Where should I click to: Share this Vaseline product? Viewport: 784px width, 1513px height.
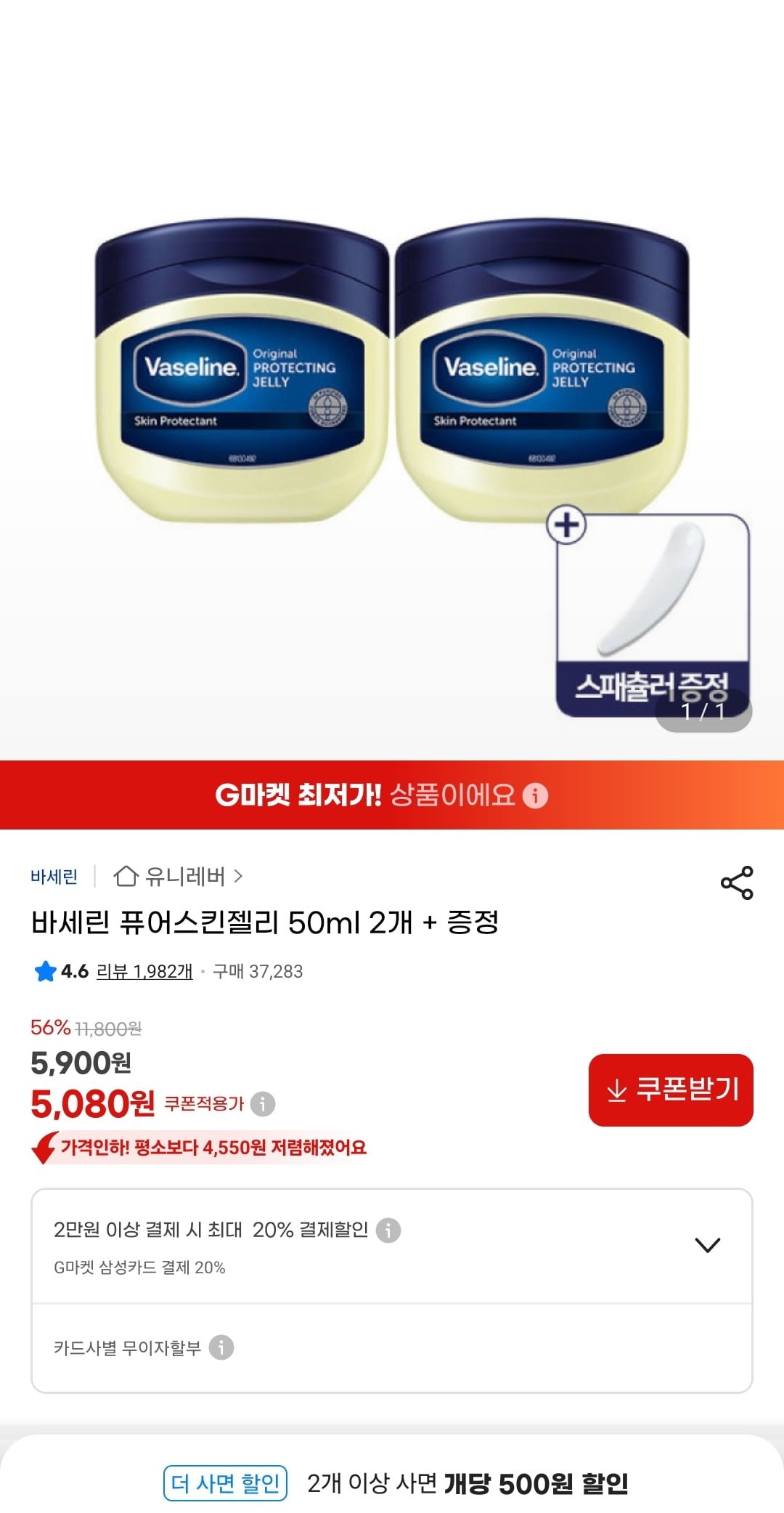coord(737,883)
